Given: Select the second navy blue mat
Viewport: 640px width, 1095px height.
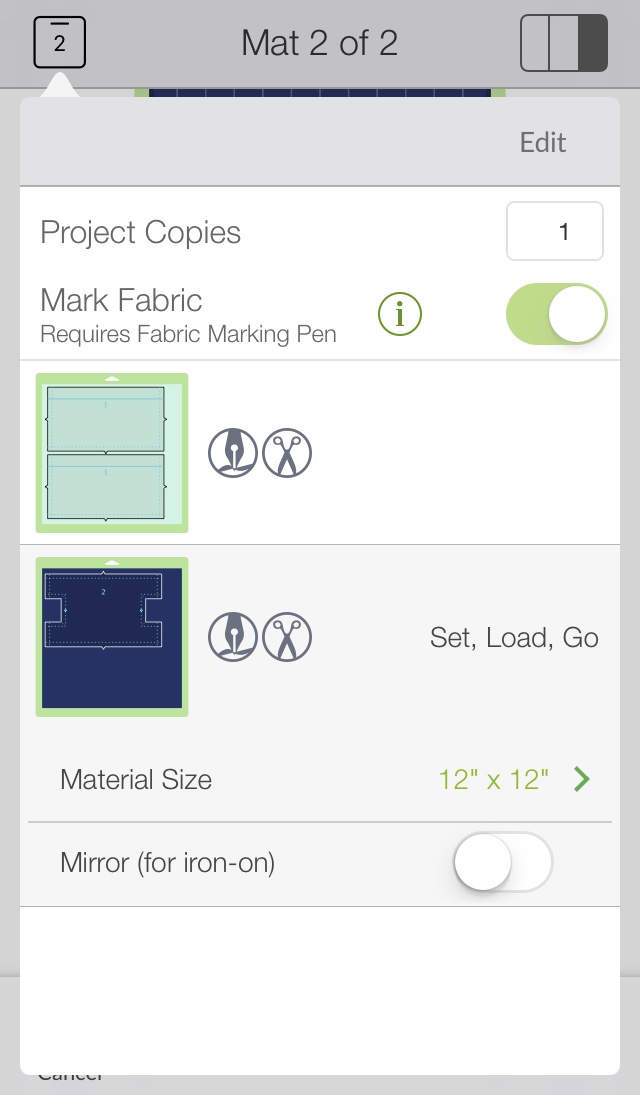Looking at the screenshot, I should point(112,637).
